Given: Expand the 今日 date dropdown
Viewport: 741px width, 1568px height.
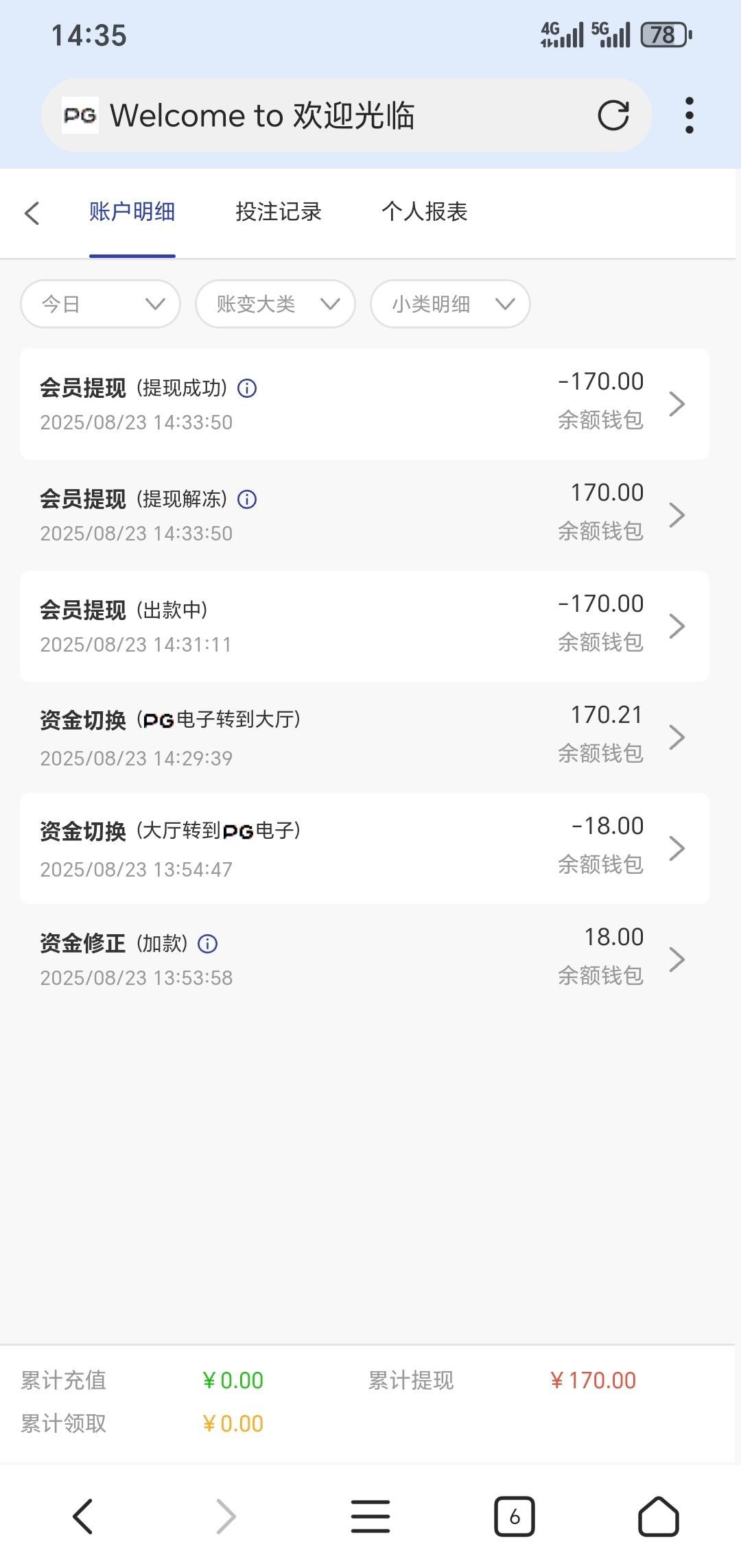Looking at the screenshot, I should pyautogui.click(x=101, y=304).
